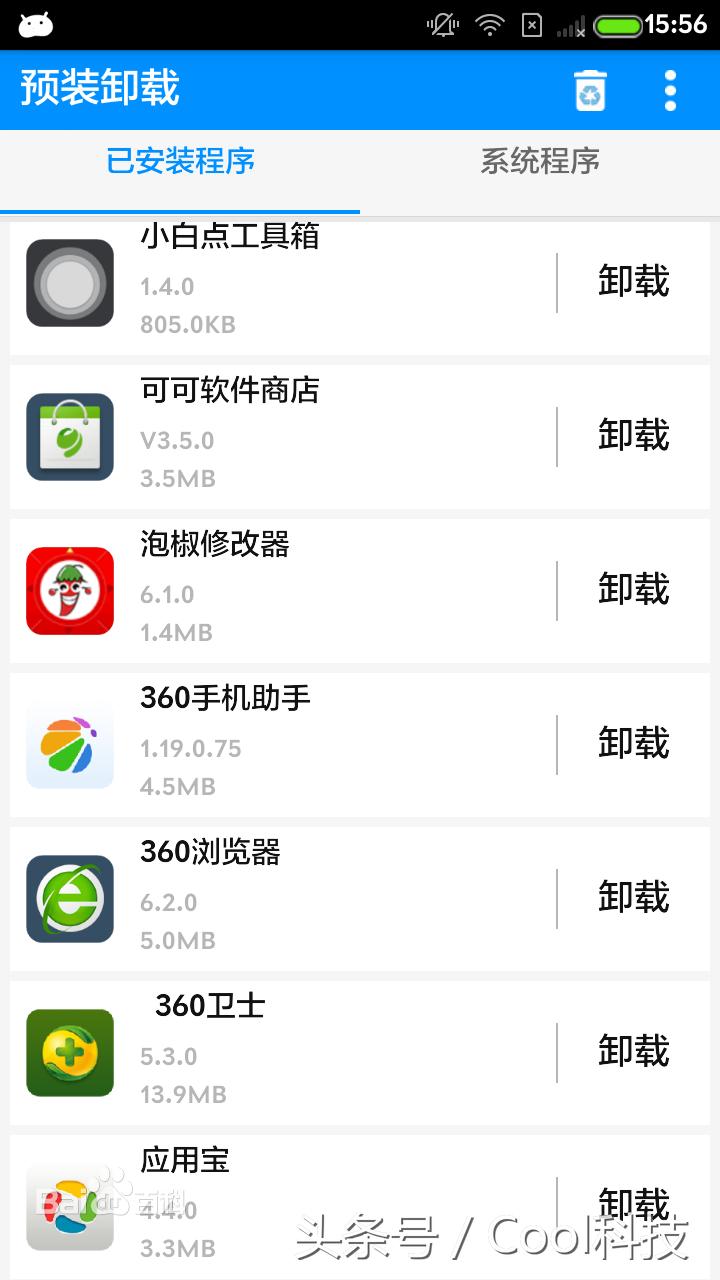Click the 360卫士 green shield icon
720x1280 pixels.
coord(69,1051)
